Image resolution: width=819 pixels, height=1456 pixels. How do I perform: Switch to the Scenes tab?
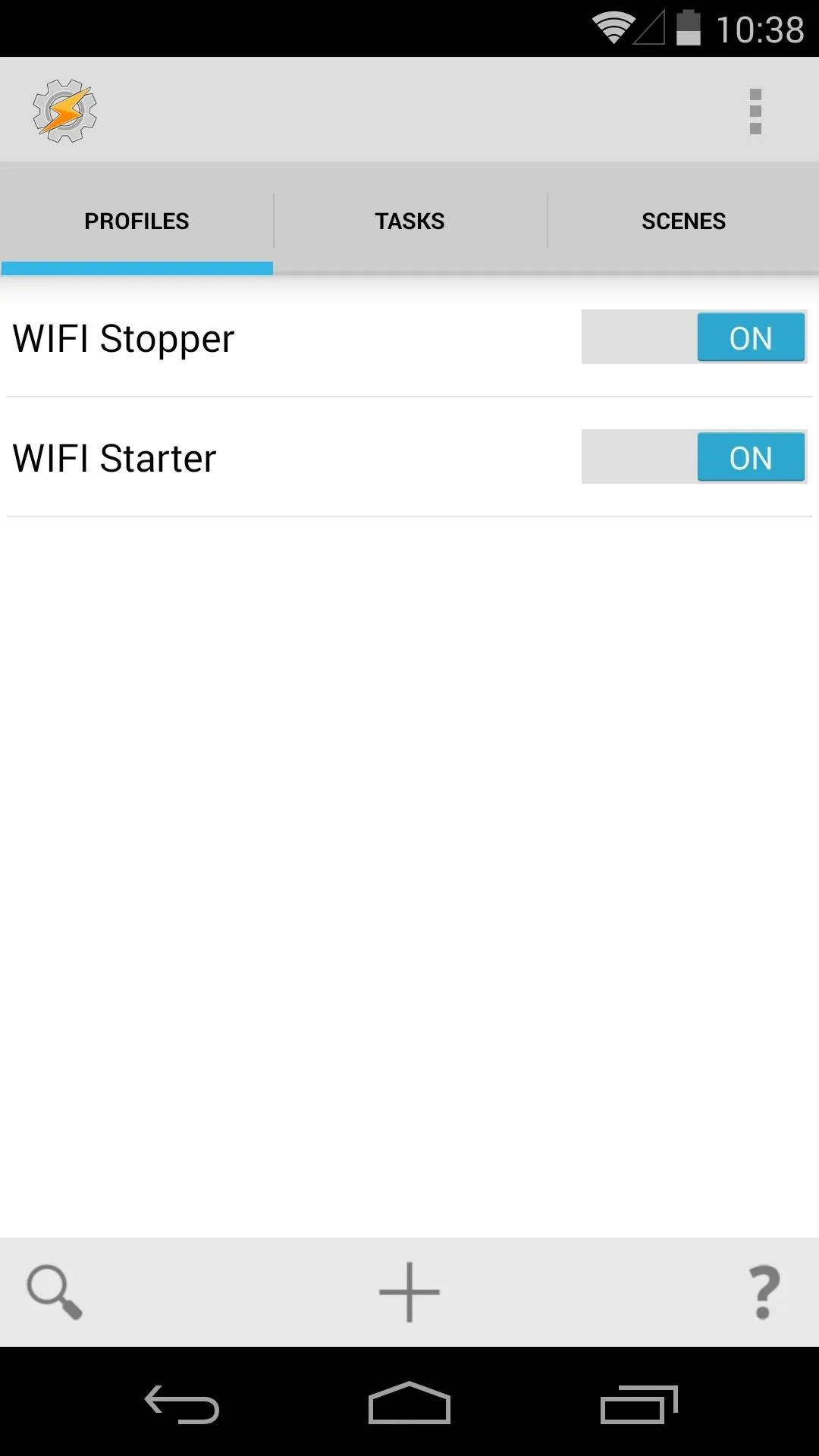(683, 221)
